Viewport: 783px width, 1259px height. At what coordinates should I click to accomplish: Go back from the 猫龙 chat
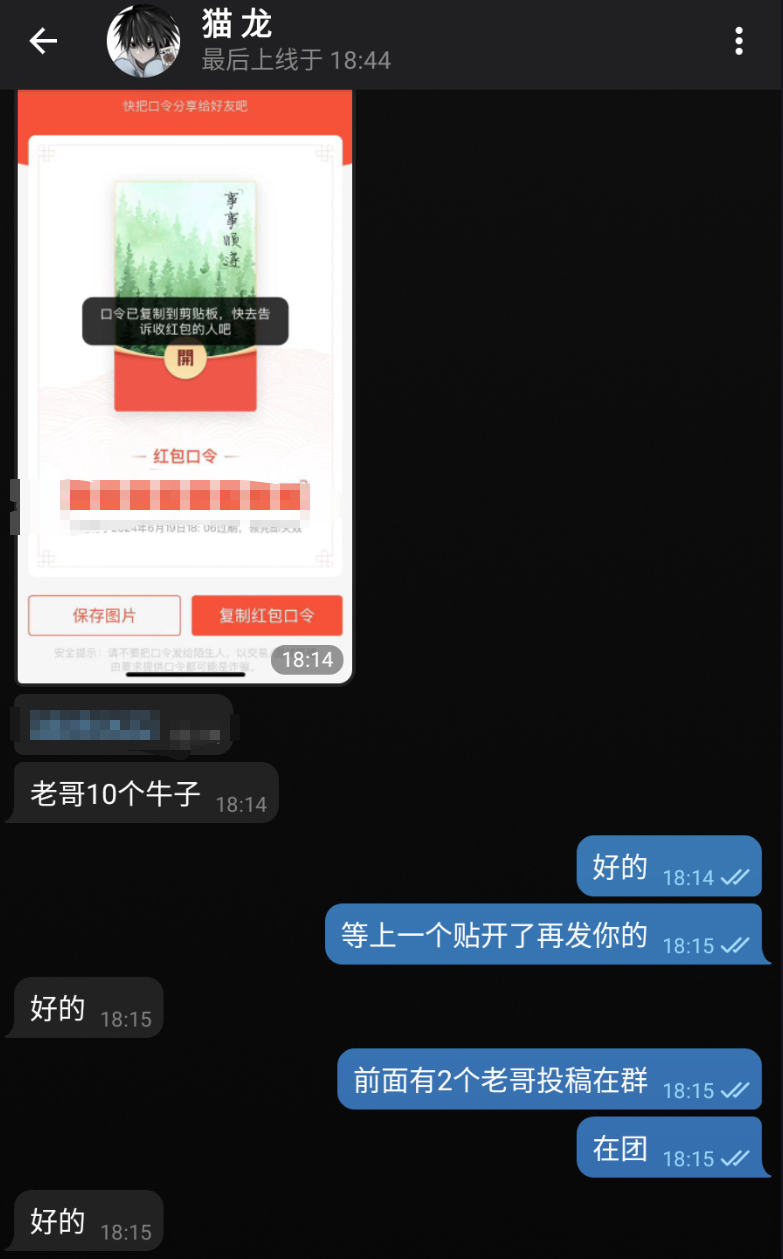43,41
